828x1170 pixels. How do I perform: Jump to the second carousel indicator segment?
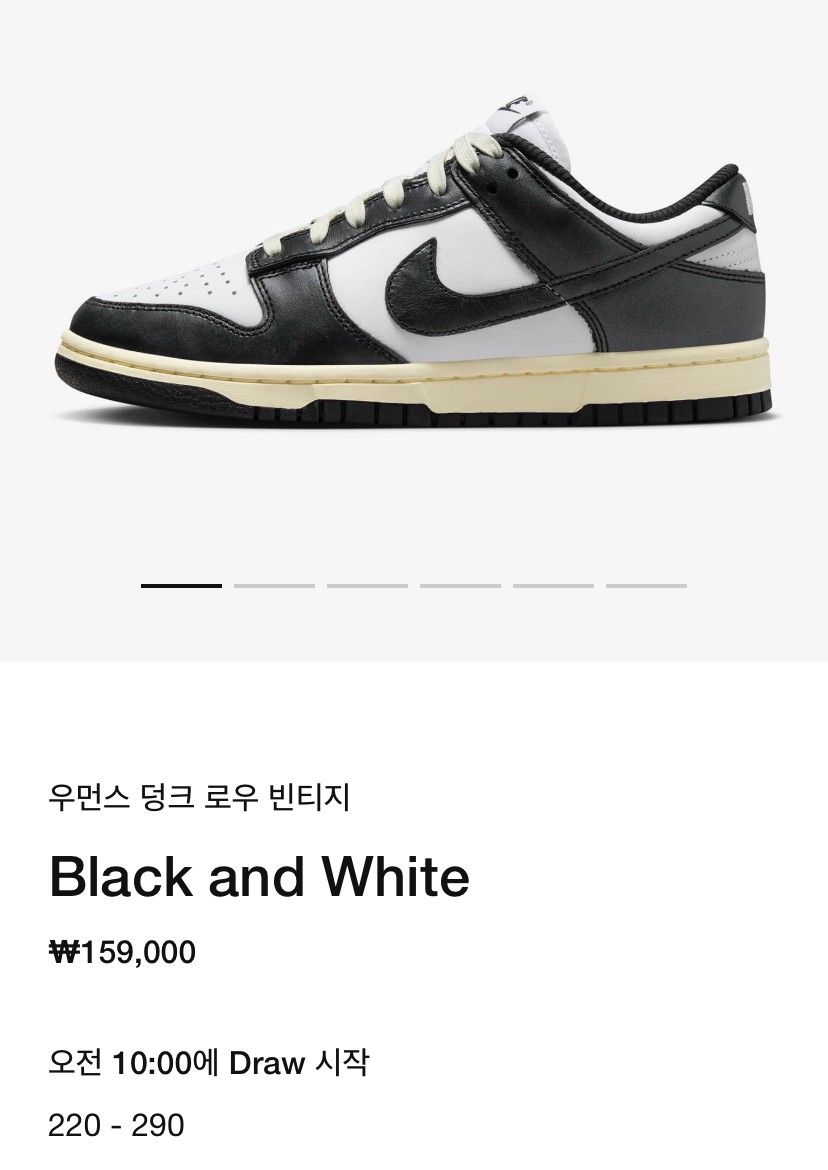274,585
